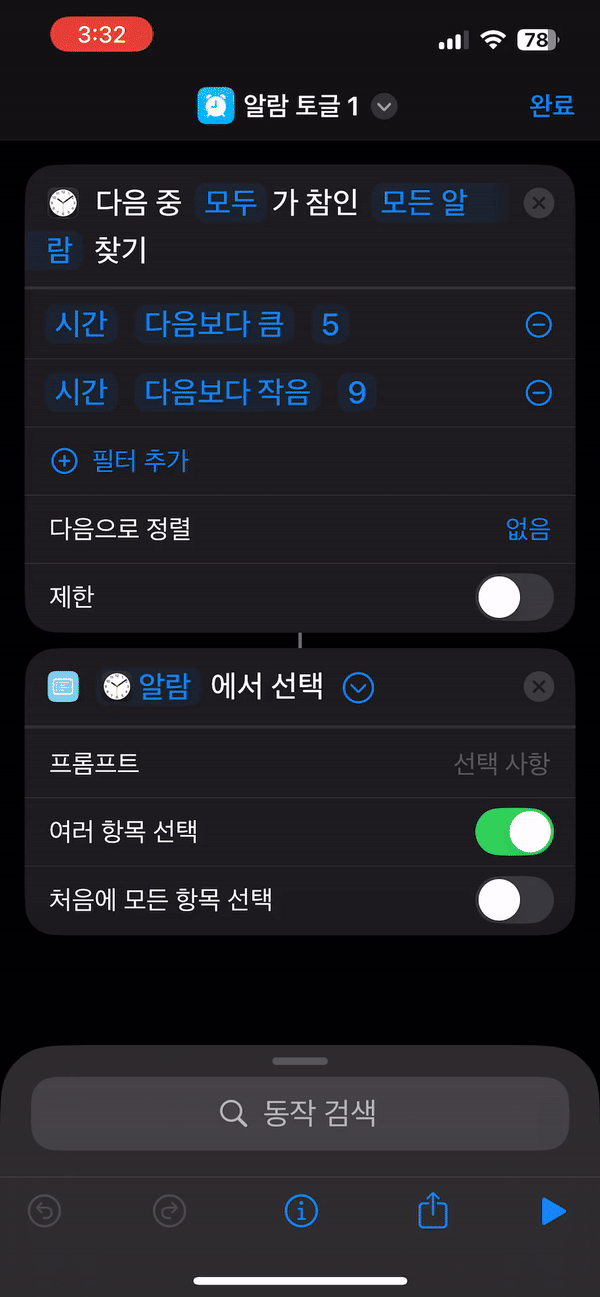Run the shortcut with the play button
This screenshot has height=1297, width=600.
point(552,1212)
